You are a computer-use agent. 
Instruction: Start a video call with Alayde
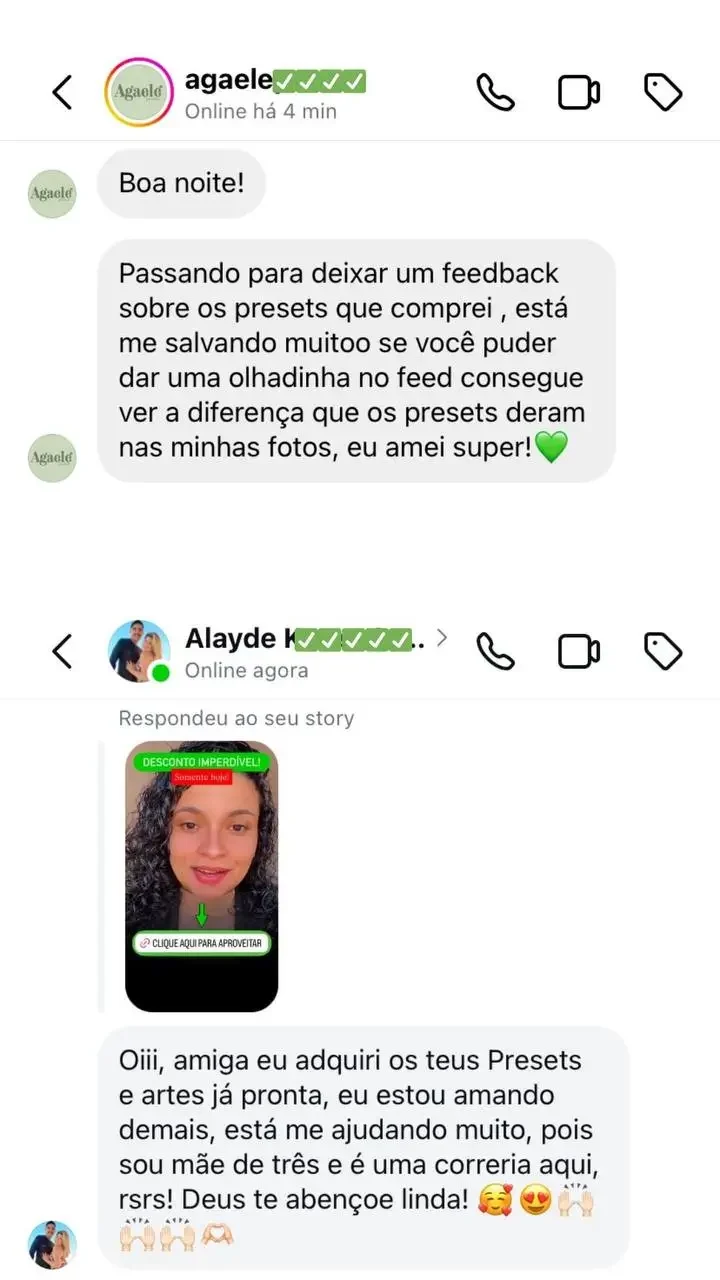tap(580, 650)
